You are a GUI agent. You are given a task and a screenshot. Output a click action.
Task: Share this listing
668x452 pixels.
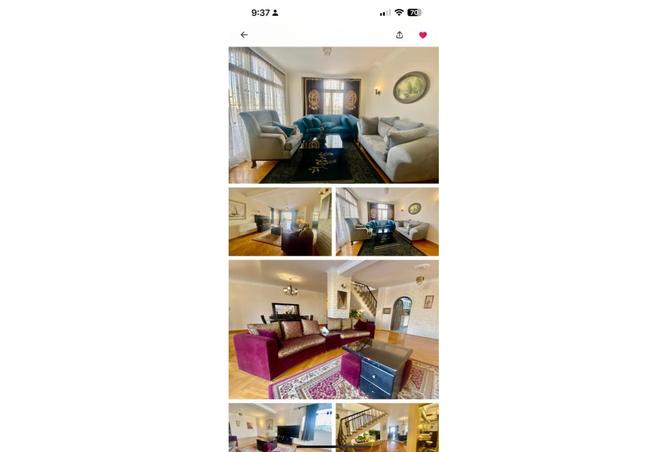point(400,35)
